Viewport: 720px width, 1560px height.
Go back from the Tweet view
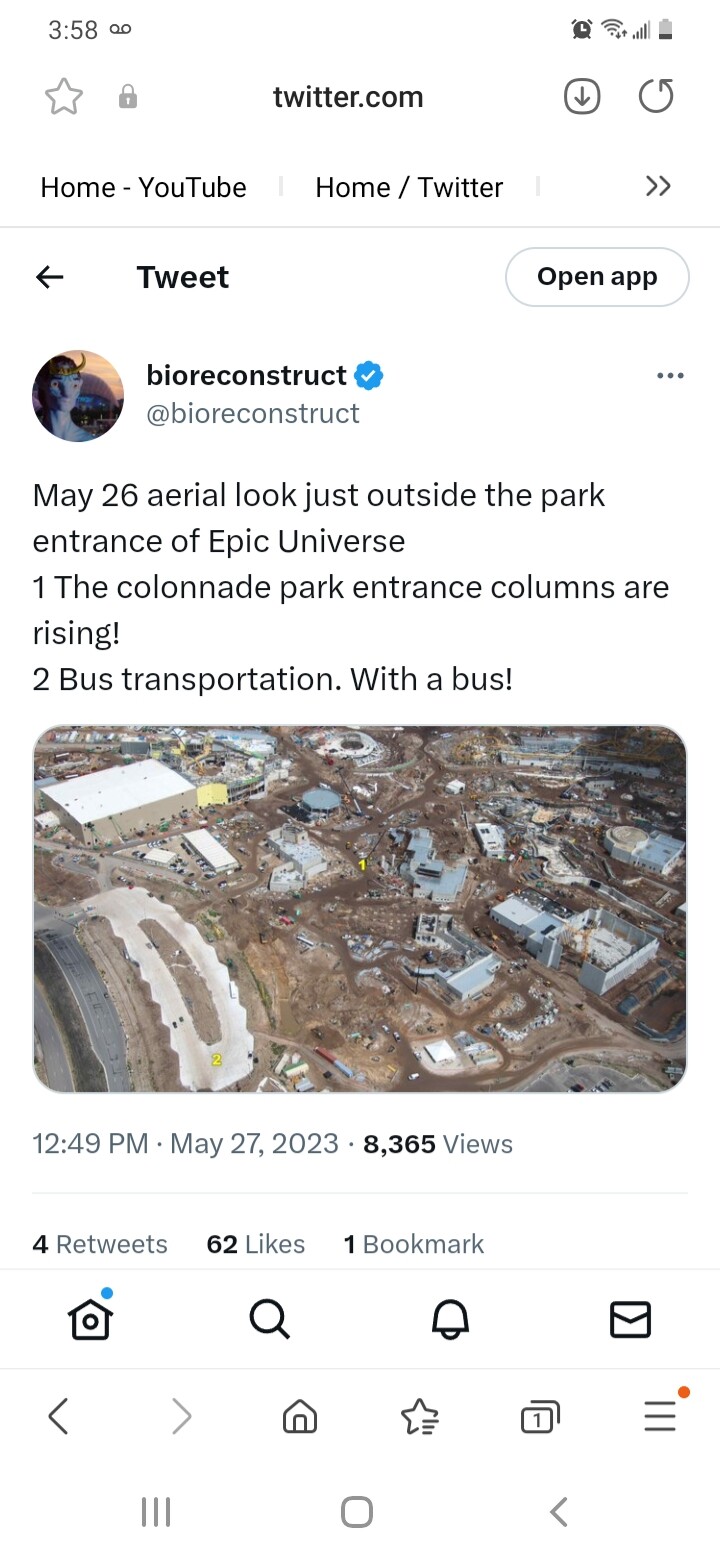point(50,277)
